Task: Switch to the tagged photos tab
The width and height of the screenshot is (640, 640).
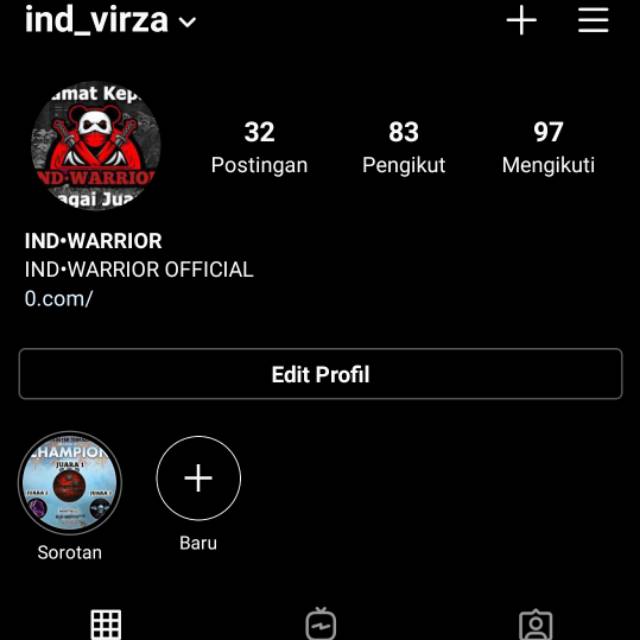Action: (535, 624)
